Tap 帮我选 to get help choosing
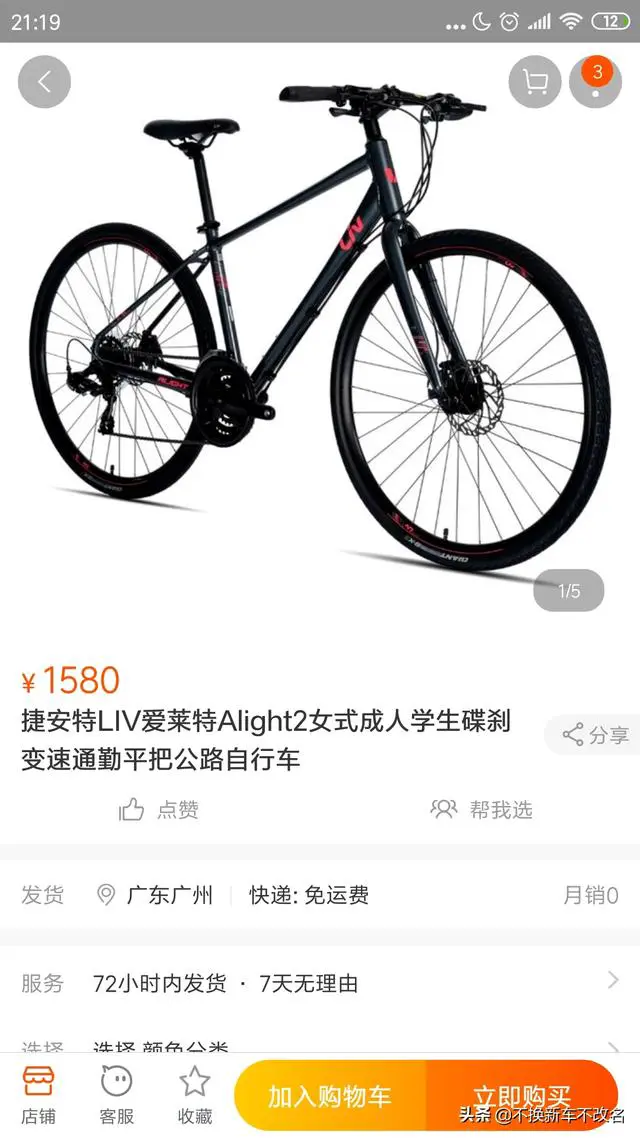The width and height of the screenshot is (640, 1138). tap(481, 809)
